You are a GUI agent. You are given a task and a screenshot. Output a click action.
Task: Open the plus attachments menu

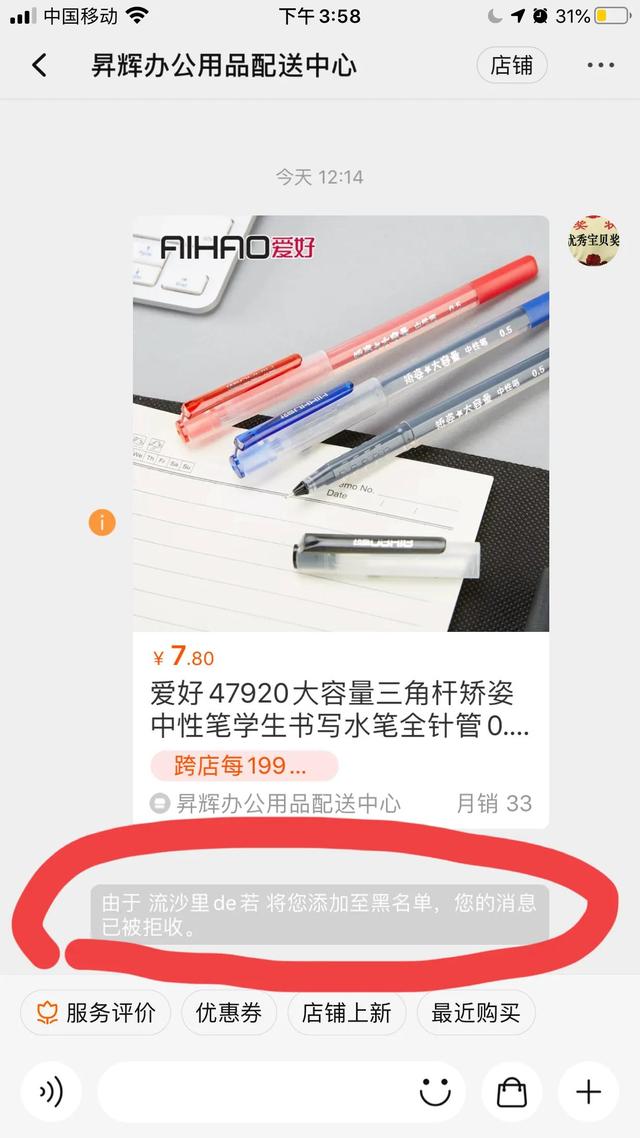(x=589, y=1091)
